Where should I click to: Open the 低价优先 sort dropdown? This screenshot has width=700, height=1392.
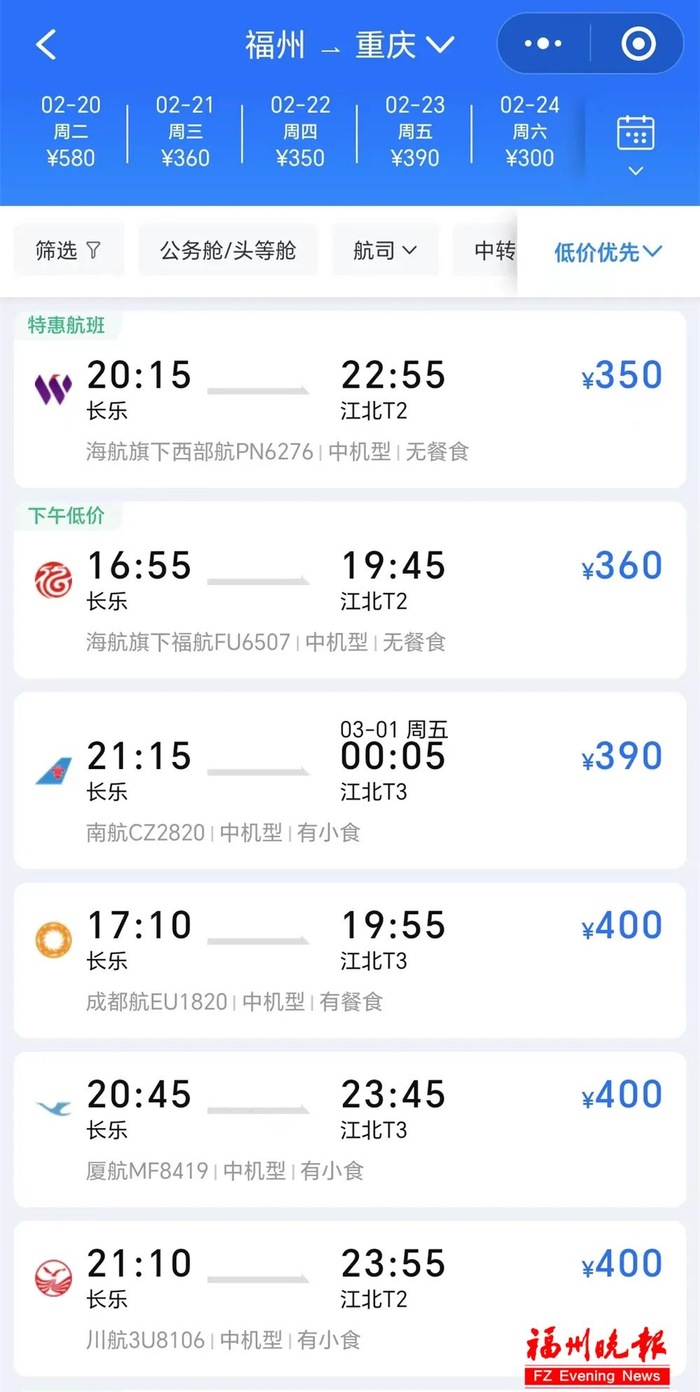click(608, 252)
